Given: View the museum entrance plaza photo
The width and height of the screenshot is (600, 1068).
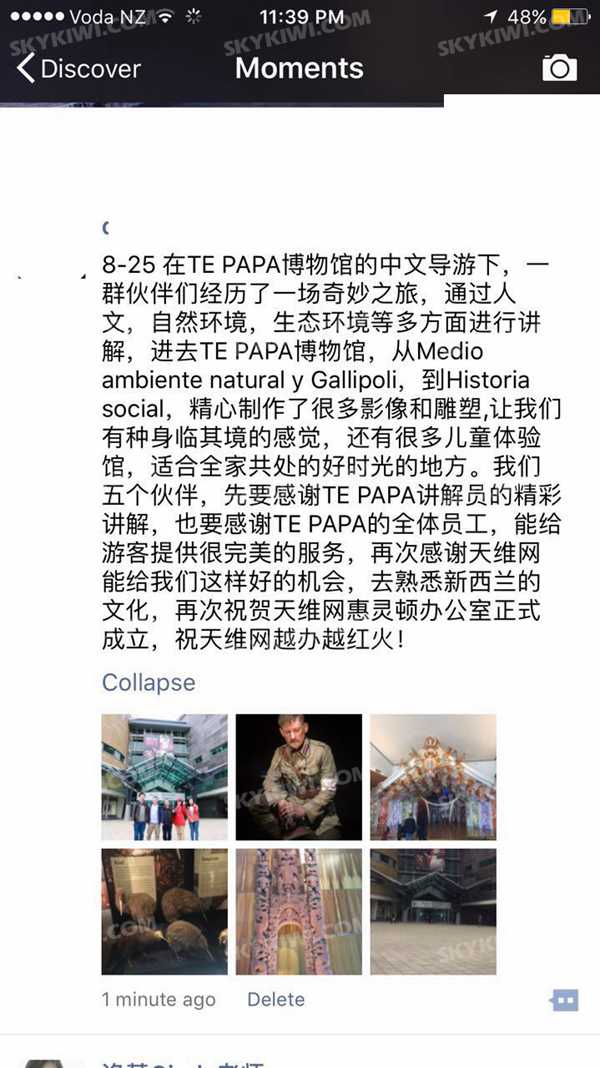Looking at the screenshot, I should 433,911.
